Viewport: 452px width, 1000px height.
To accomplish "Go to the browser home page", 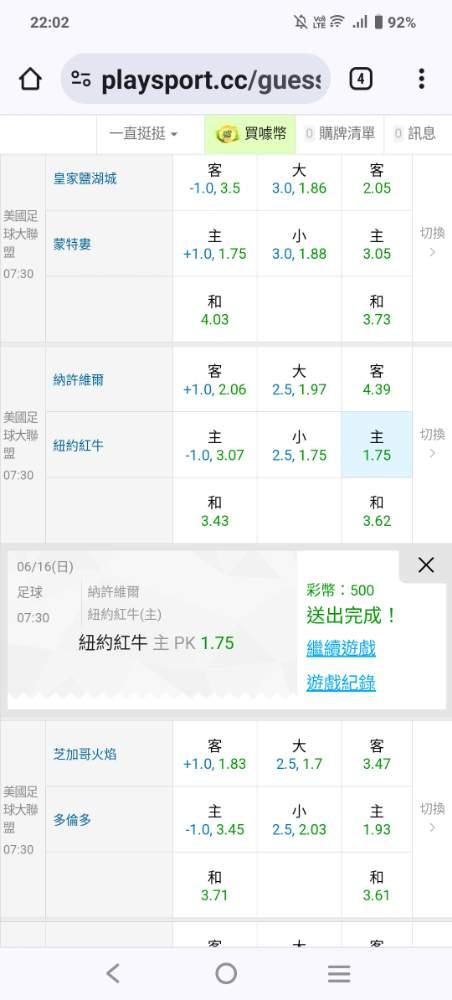I will tap(30, 79).
